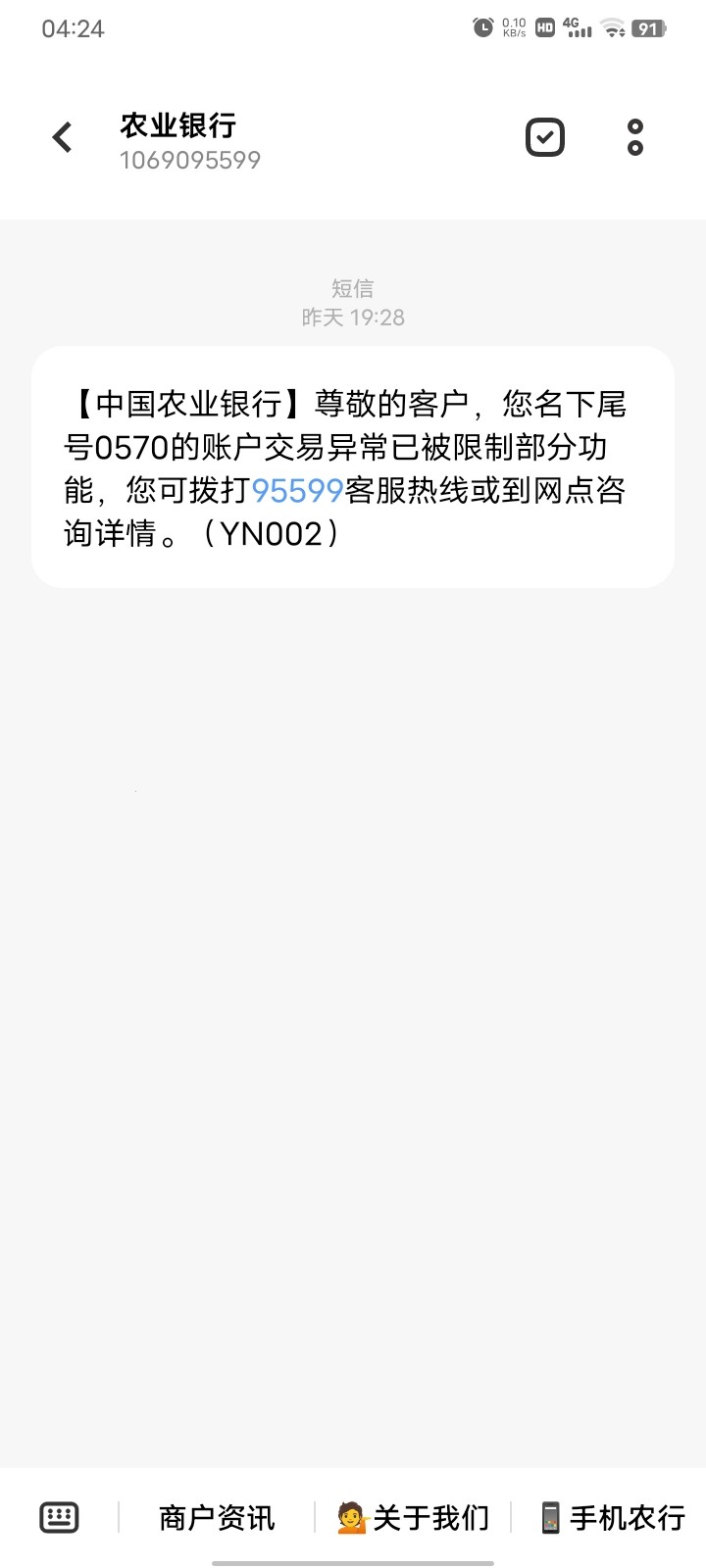Image resolution: width=706 pixels, height=1568 pixels.
Task: Tap the back arrow to exit conversation
Action: [x=62, y=137]
